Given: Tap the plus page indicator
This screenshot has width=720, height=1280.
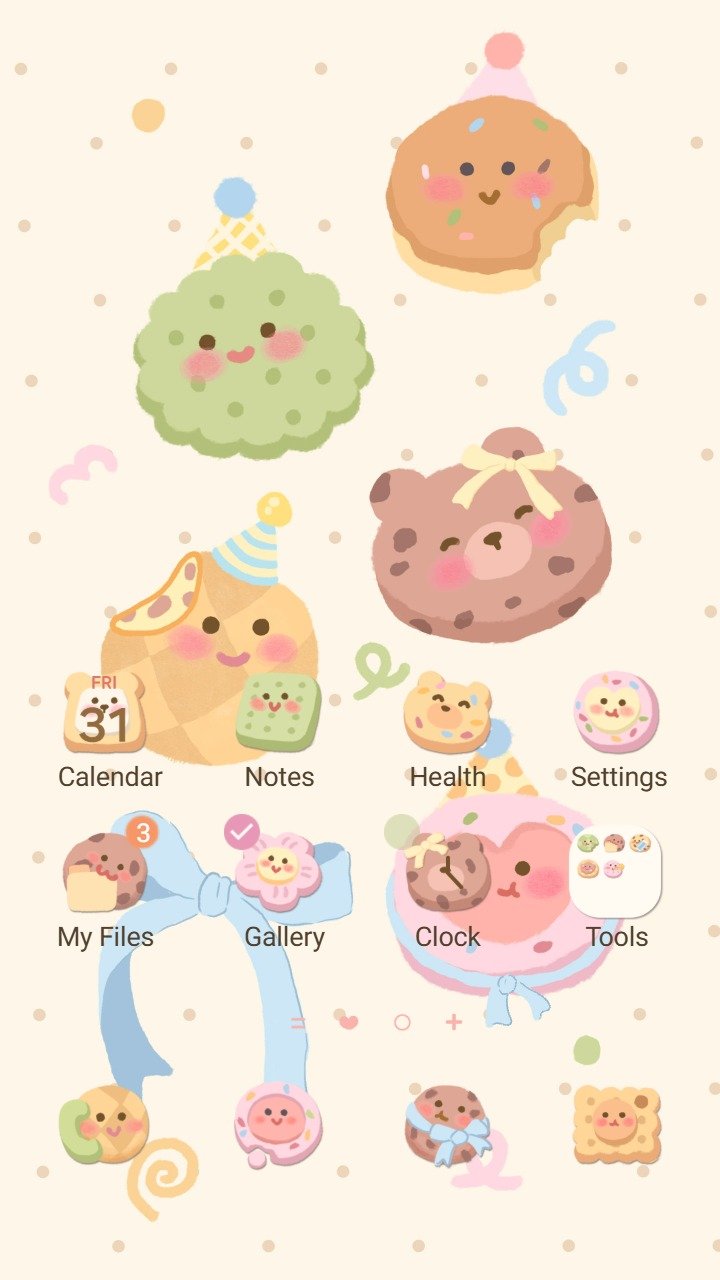Looking at the screenshot, I should 454,1022.
